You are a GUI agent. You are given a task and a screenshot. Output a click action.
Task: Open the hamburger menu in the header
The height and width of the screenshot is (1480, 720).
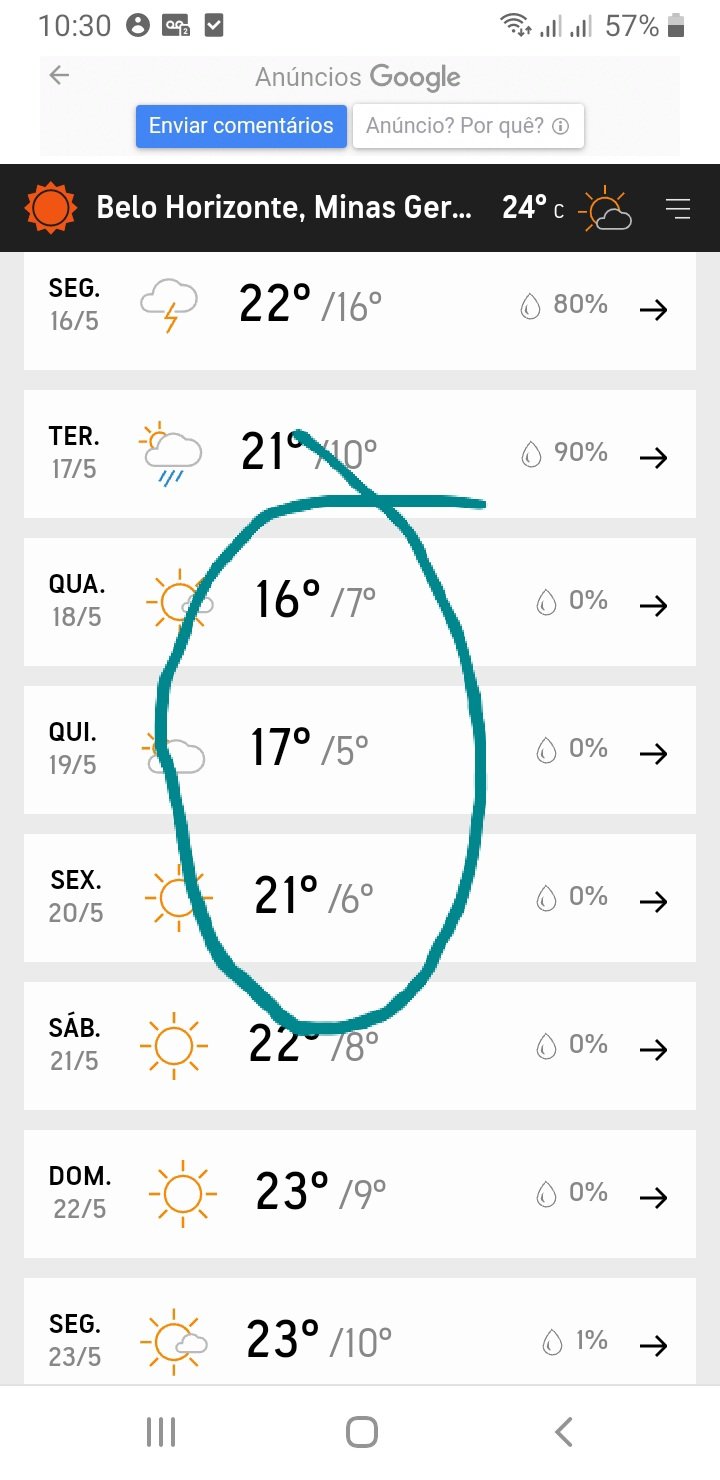pos(678,208)
